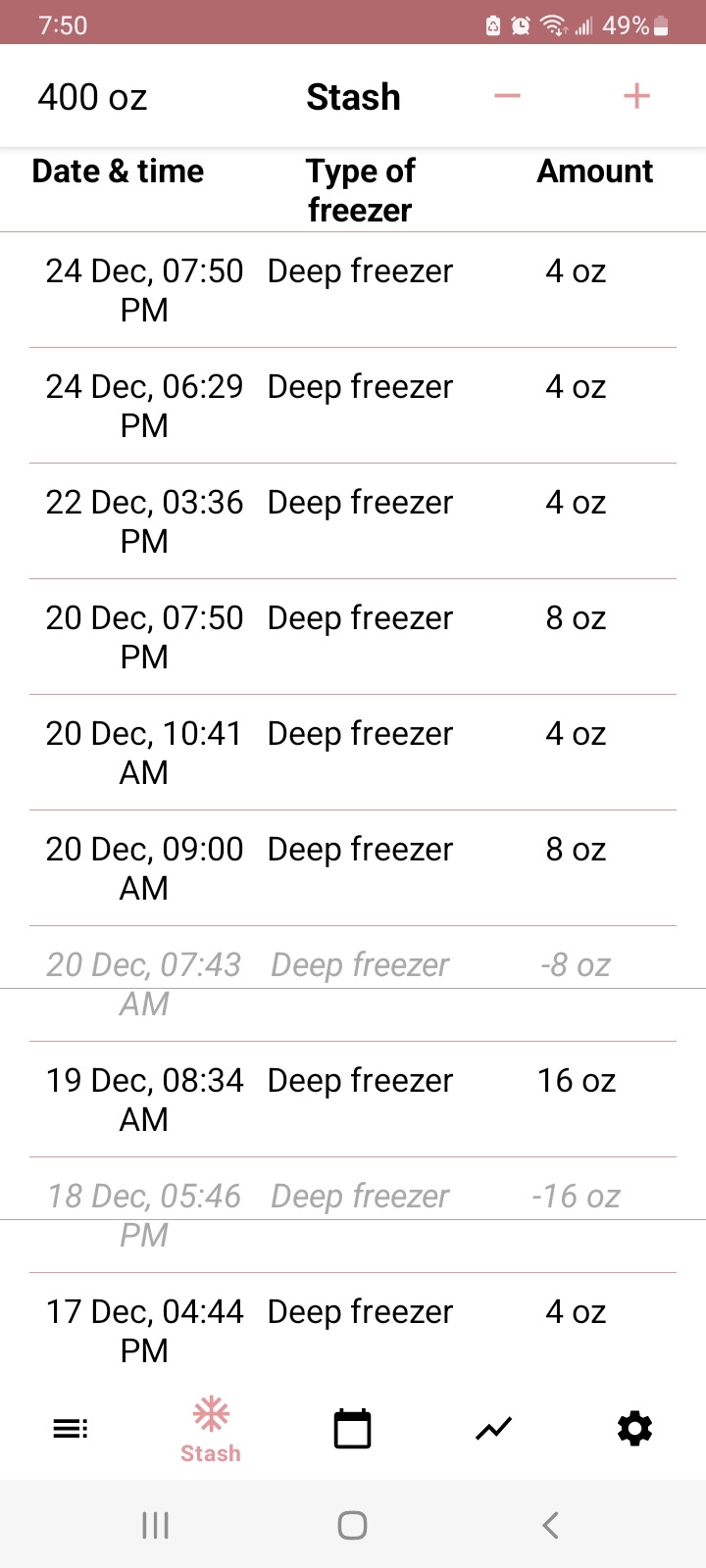
Task: Switch to the calendar tab
Action: click(352, 1429)
